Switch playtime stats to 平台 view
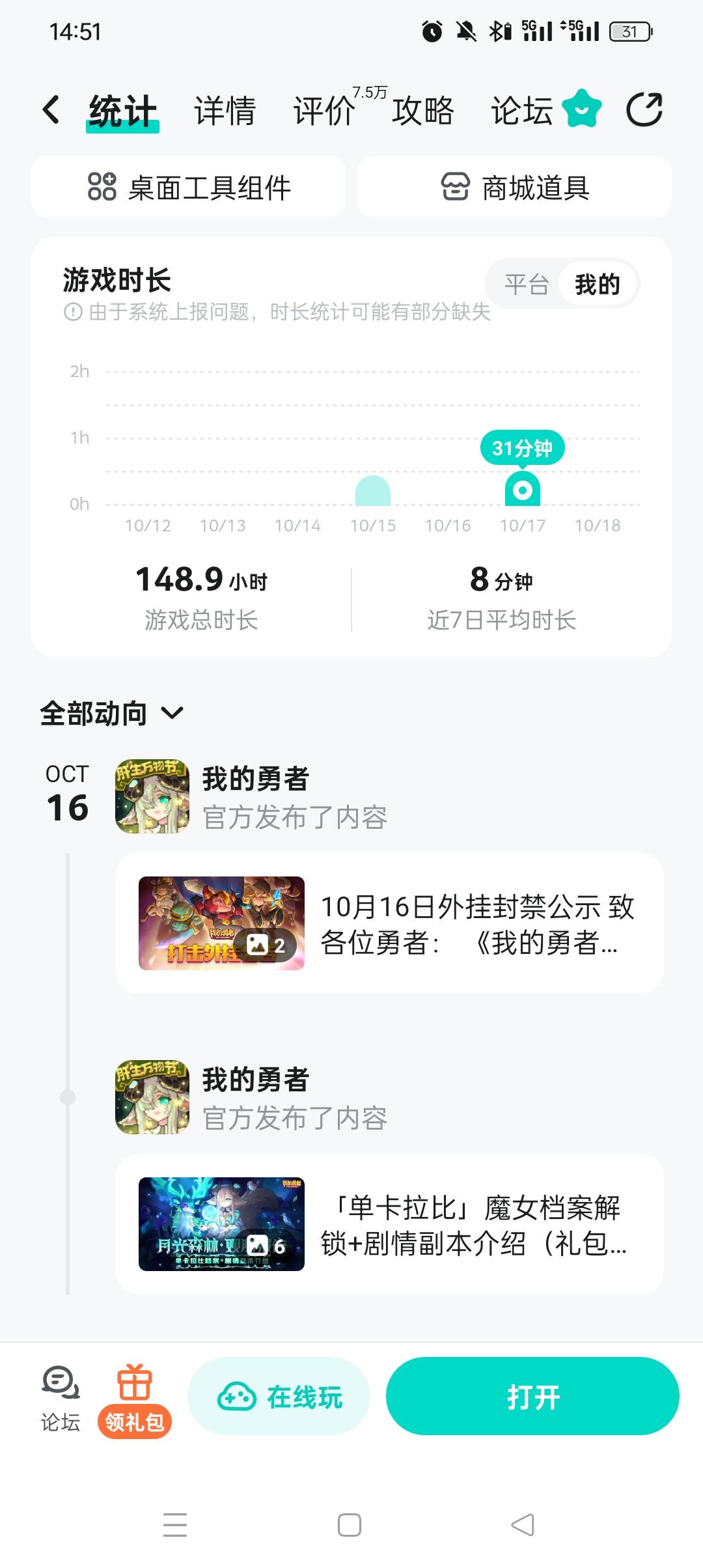703x1568 pixels. 526,284
